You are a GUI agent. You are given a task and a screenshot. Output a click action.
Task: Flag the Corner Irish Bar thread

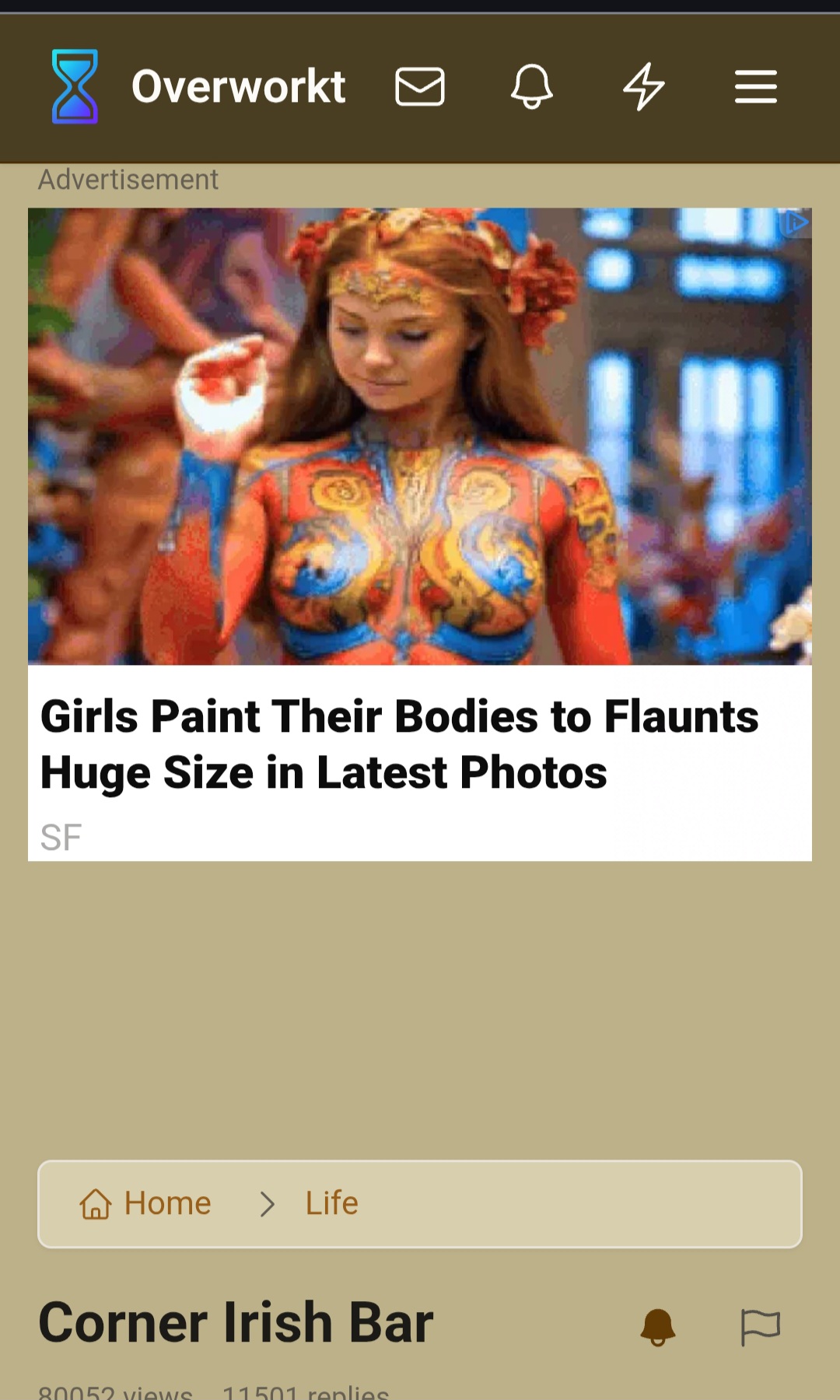point(760,1327)
